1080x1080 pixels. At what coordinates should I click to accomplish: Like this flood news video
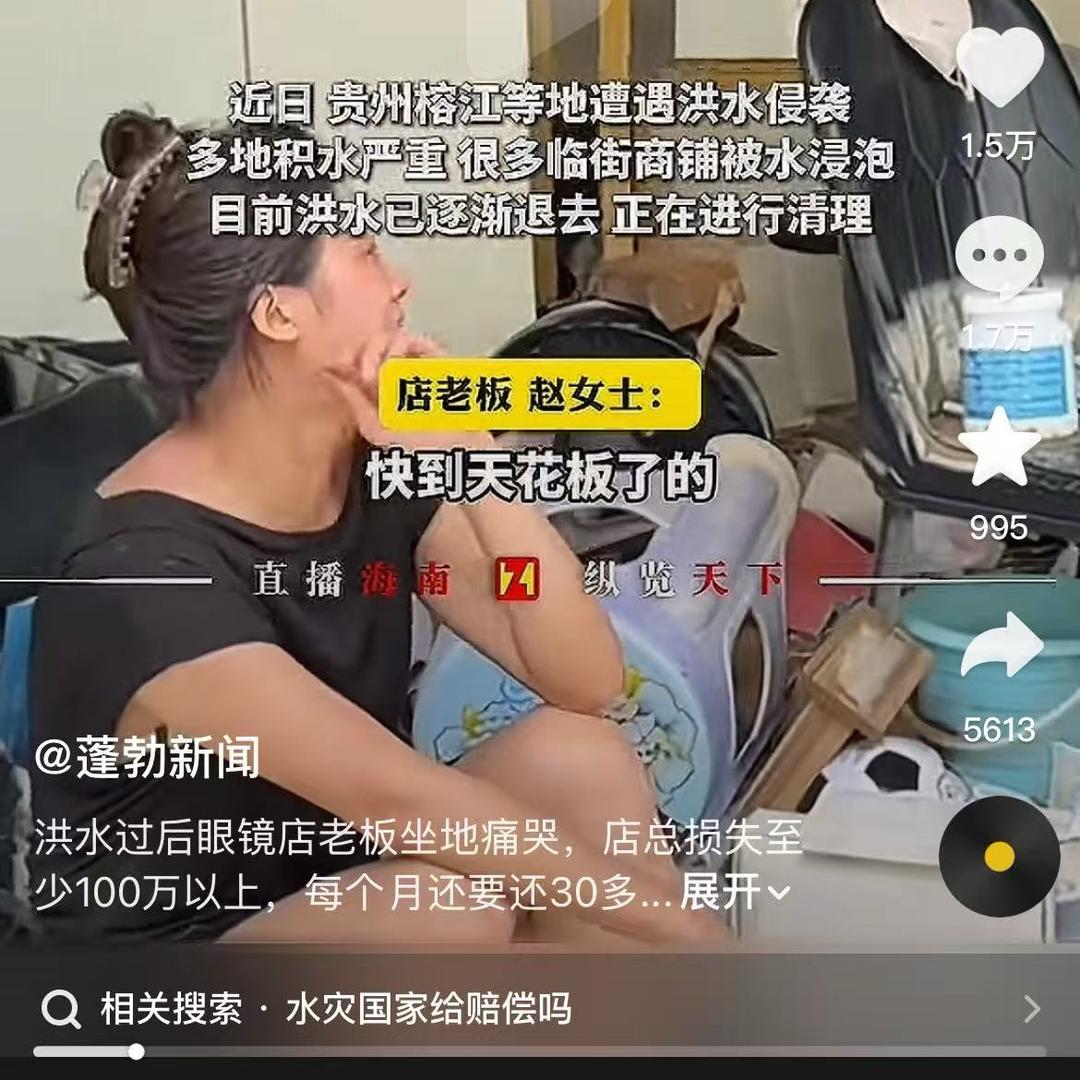coord(999,67)
